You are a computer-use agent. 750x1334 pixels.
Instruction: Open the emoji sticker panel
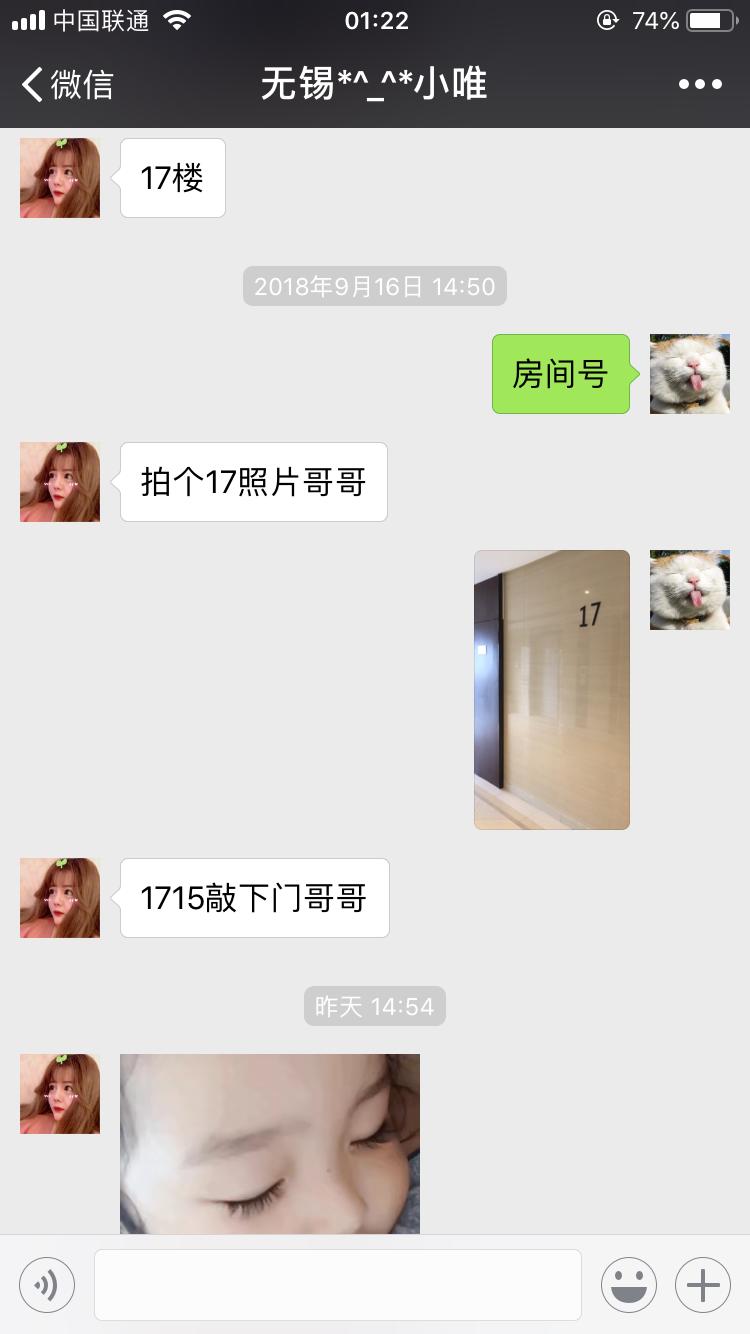point(628,1285)
